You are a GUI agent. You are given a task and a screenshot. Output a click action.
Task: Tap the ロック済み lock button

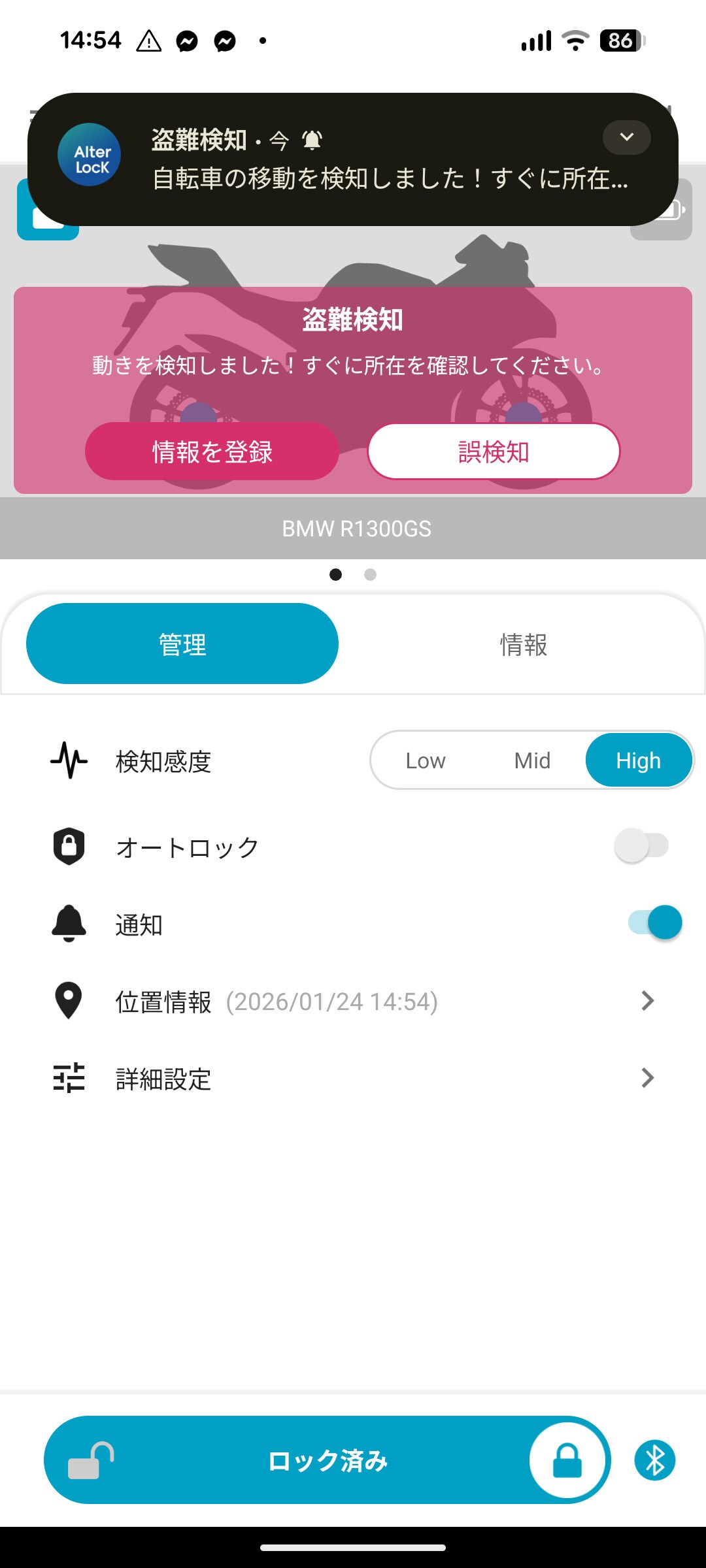coord(327,1460)
